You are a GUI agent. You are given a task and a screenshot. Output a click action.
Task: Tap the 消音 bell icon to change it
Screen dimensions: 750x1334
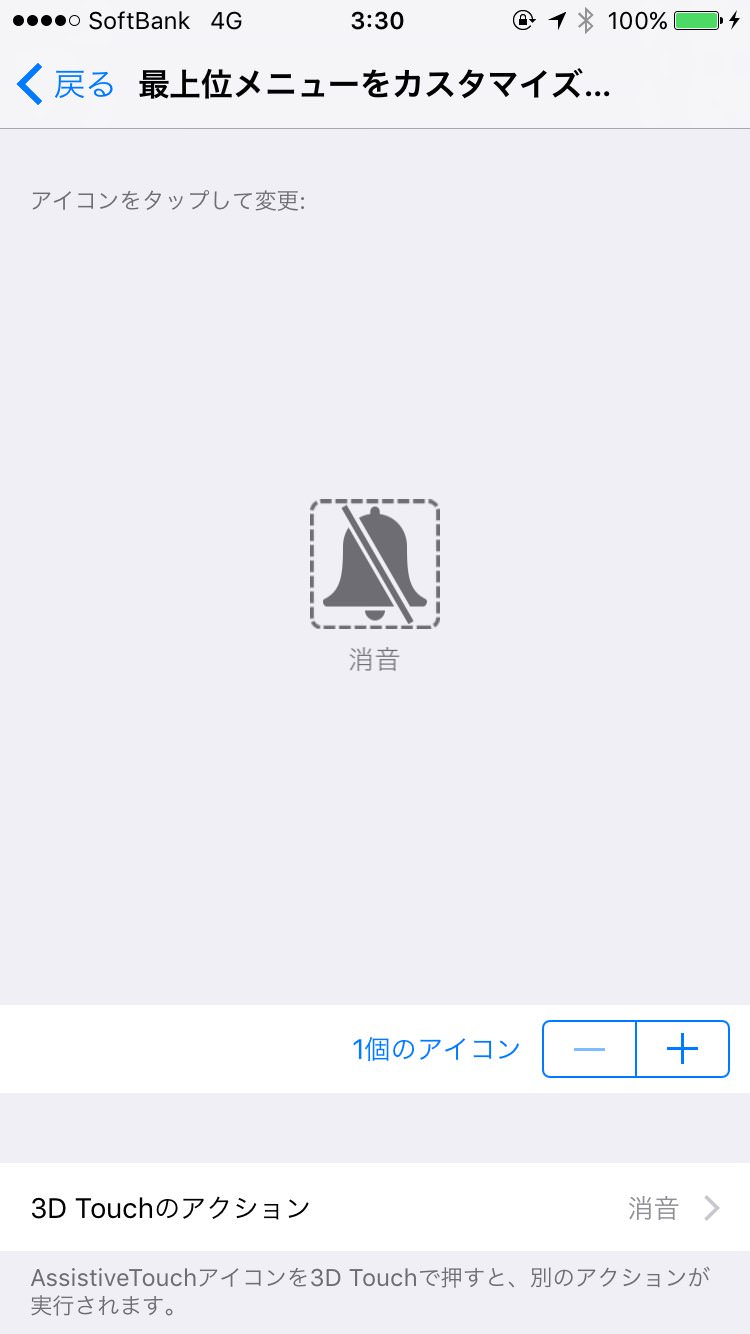click(x=375, y=564)
